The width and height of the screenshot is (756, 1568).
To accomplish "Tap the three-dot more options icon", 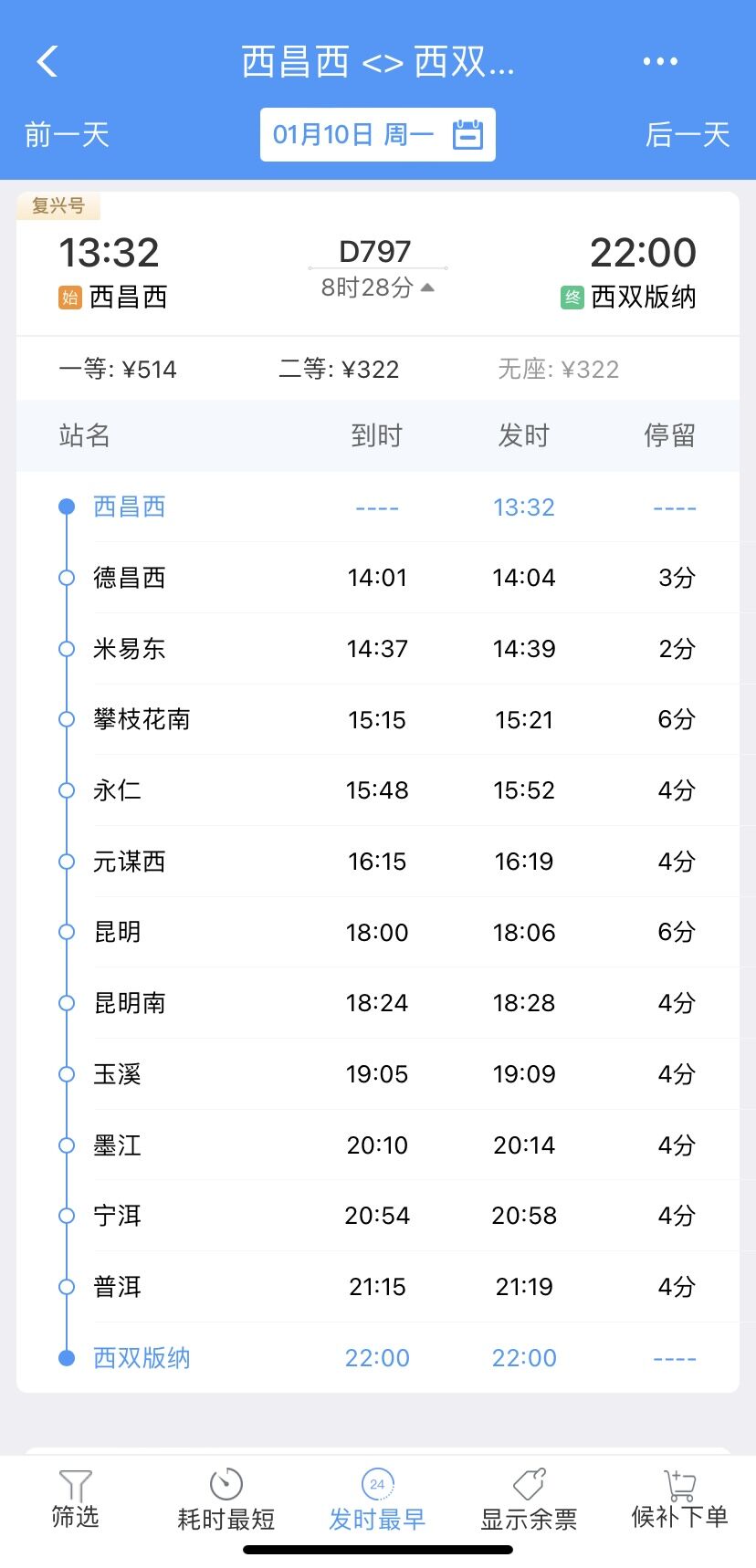I will coord(660,60).
